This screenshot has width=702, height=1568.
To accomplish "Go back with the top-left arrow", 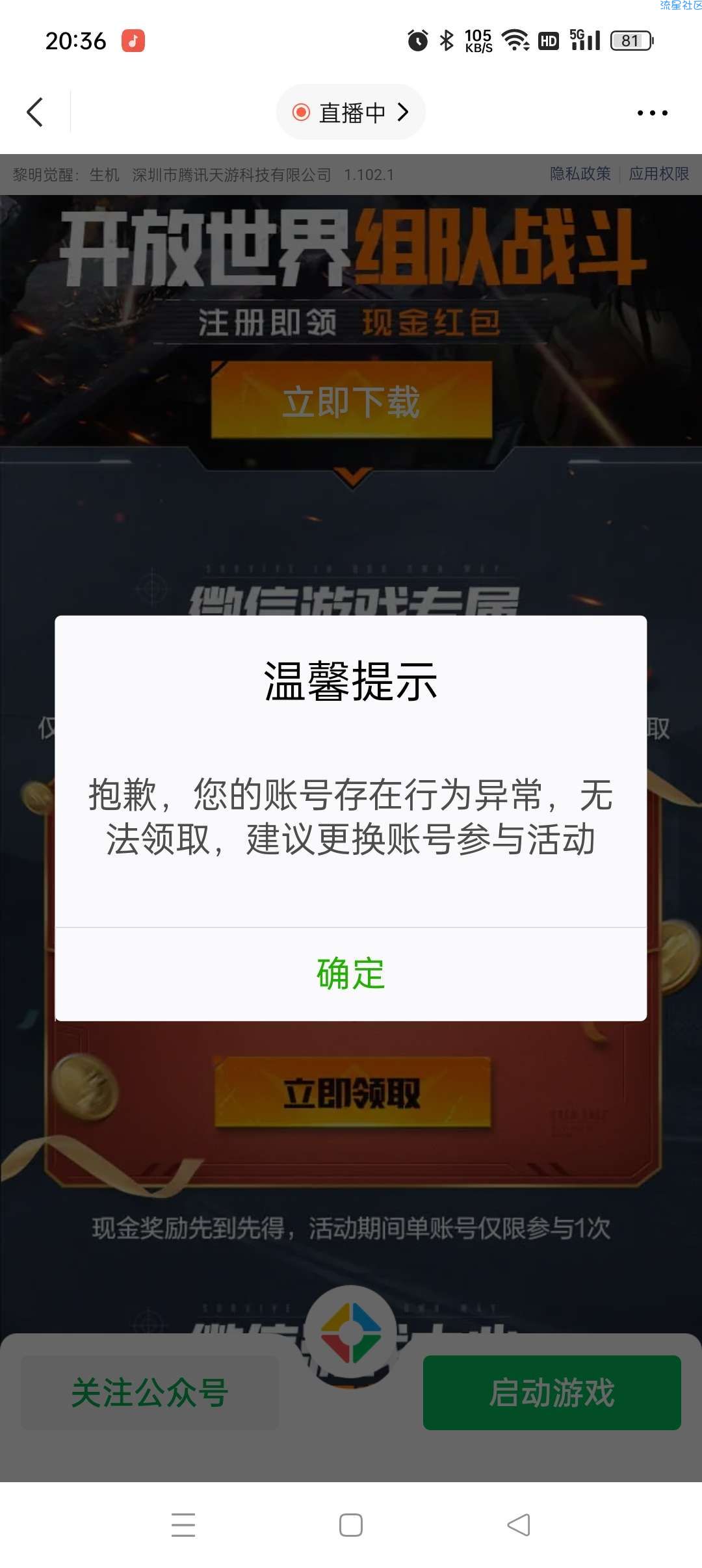I will tap(35, 112).
